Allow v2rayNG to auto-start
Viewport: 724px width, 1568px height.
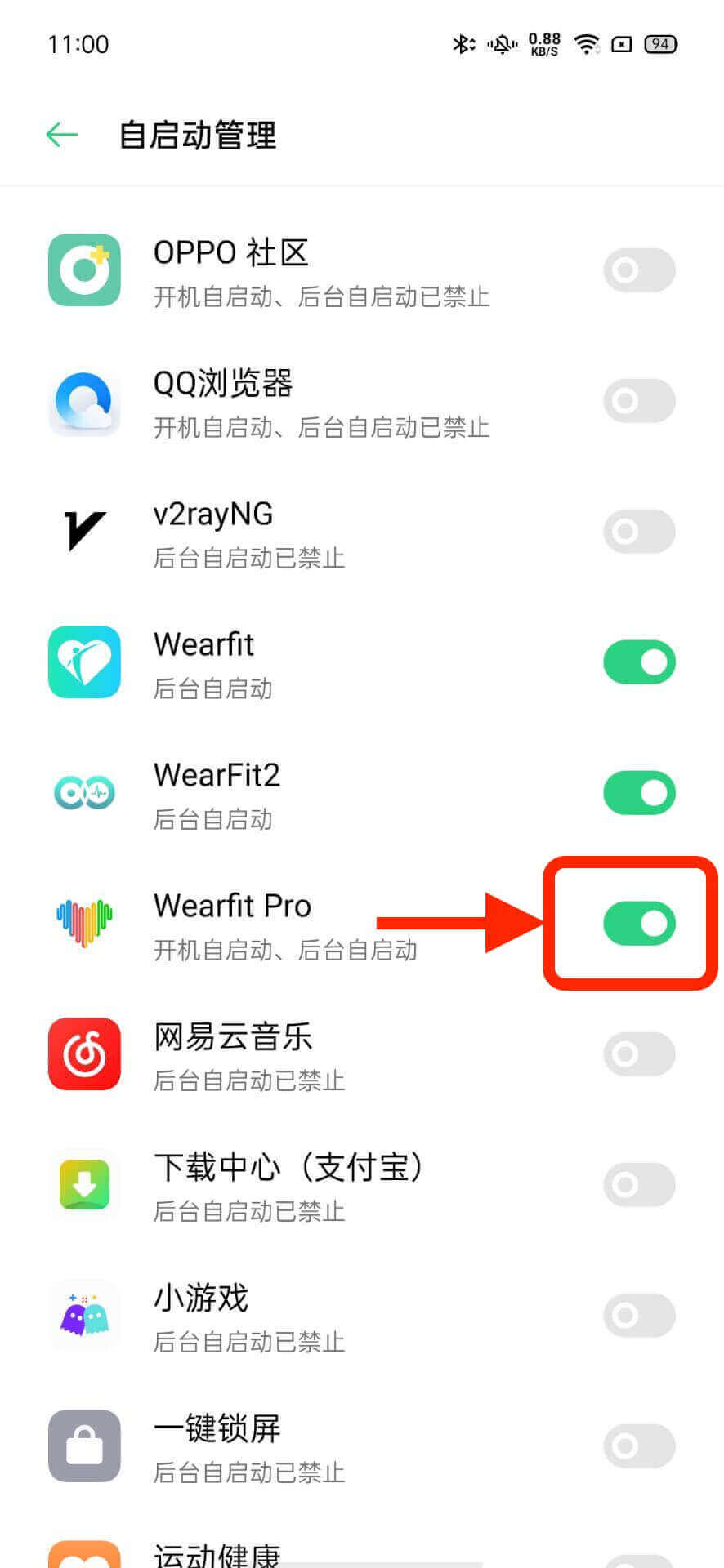click(639, 532)
